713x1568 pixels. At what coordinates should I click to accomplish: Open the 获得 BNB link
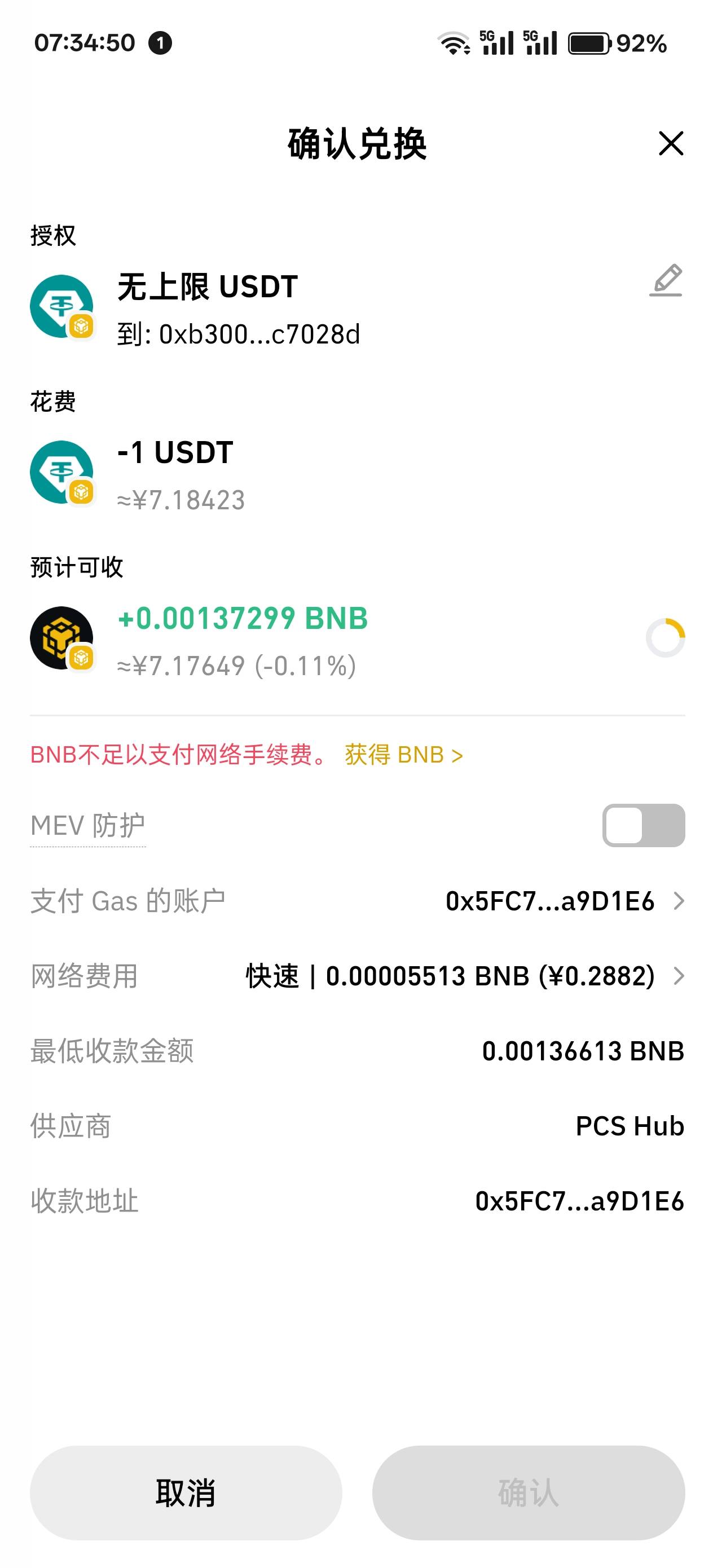(x=404, y=755)
